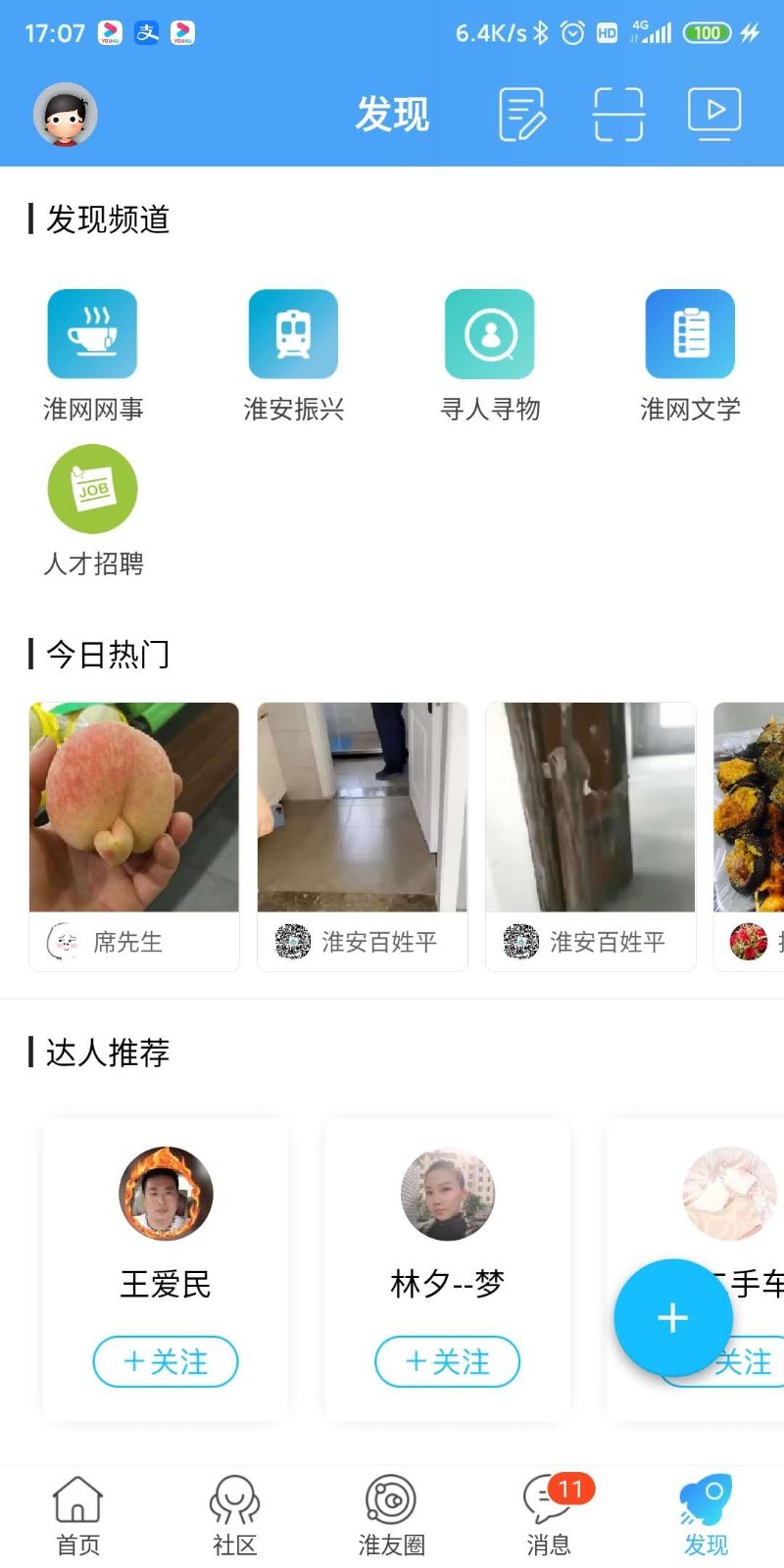Open the 淮网网事 channel icon
This screenshot has width=784, height=1568.
pyautogui.click(x=93, y=333)
